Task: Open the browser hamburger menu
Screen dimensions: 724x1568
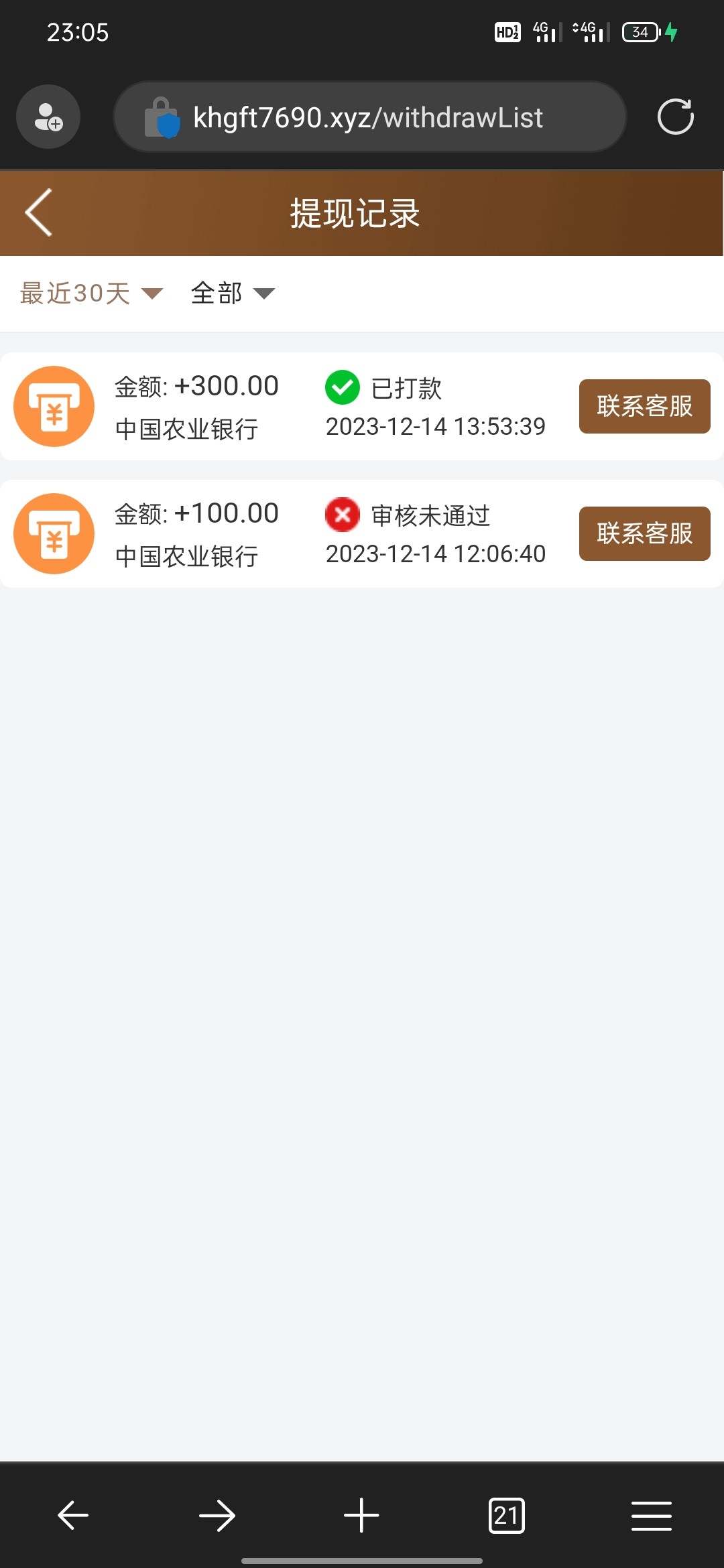Action: click(x=651, y=1515)
